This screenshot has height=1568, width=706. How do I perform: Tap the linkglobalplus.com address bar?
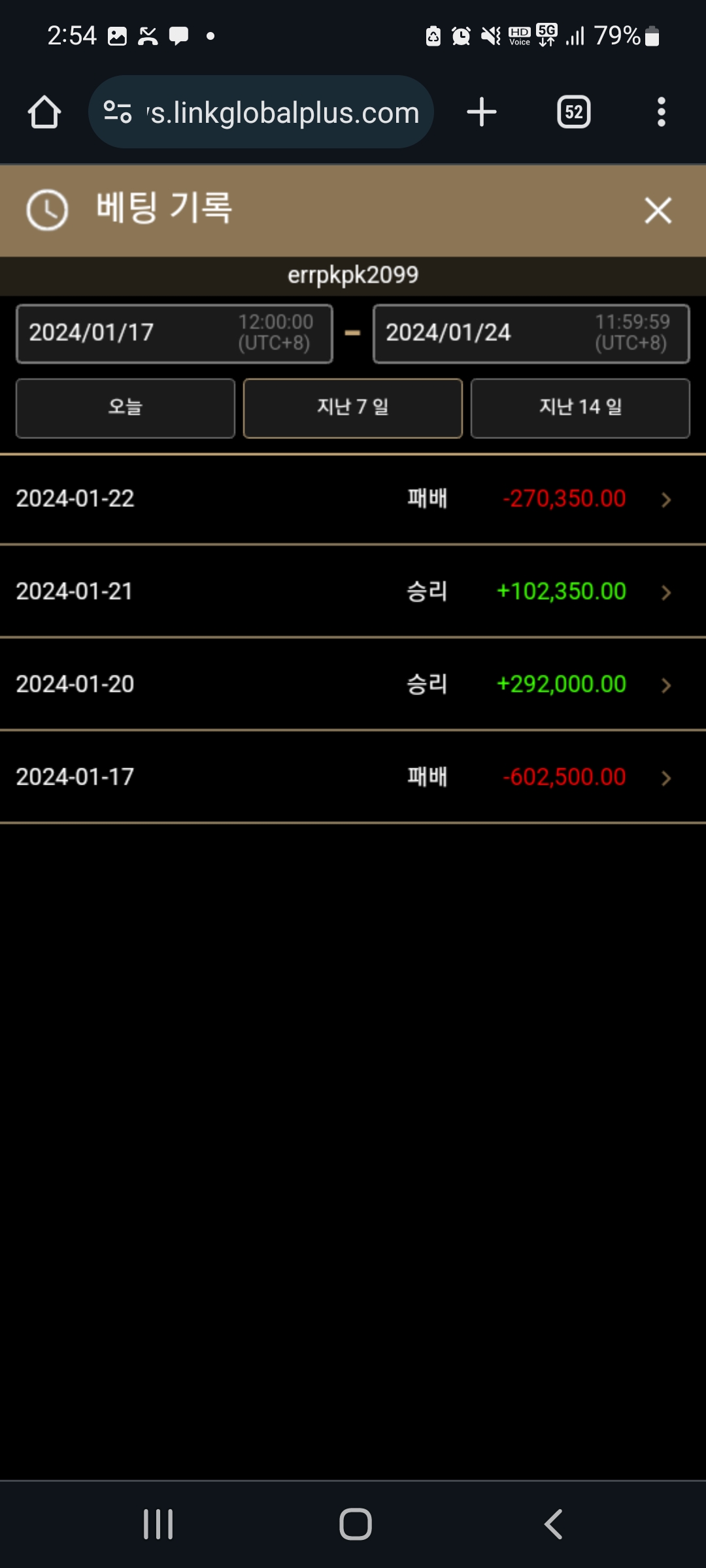coord(261,112)
